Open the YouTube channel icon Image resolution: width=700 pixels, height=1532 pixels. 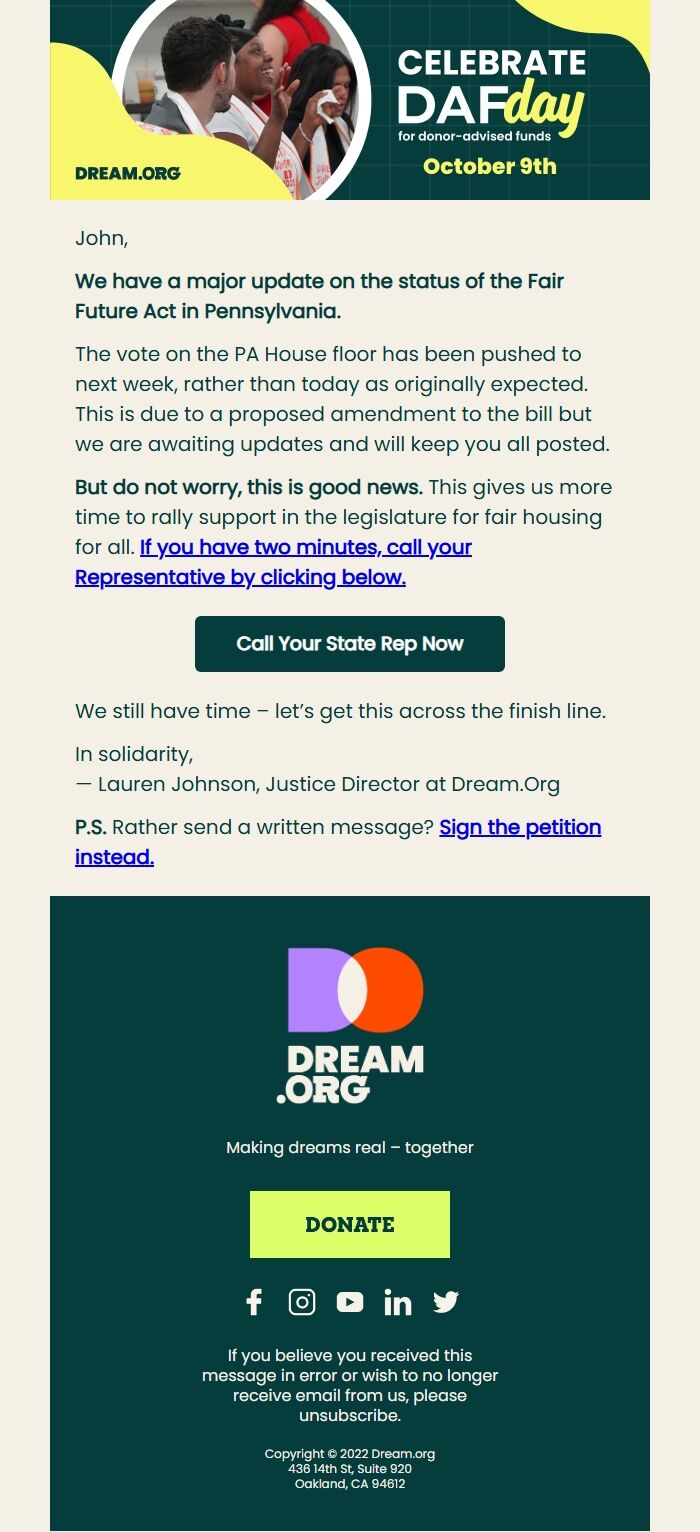pyautogui.click(x=350, y=1302)
